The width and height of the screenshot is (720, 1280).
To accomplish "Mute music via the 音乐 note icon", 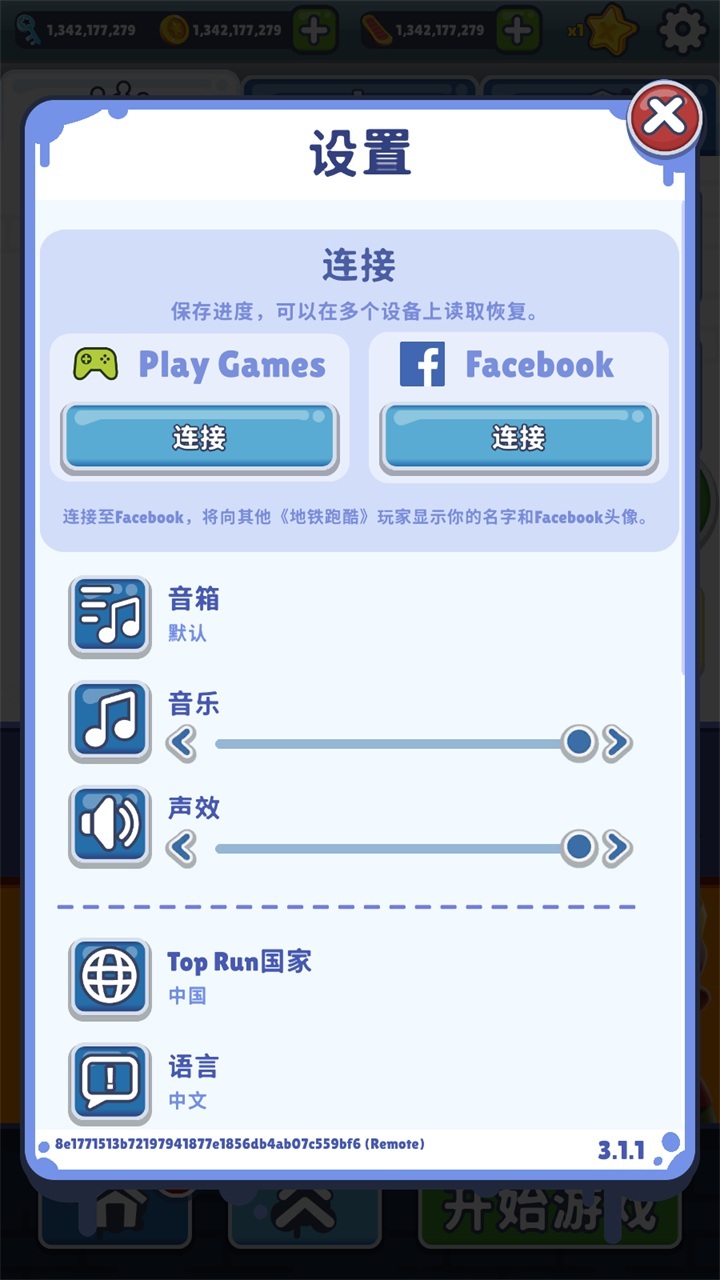I will (x=110, y=721).
